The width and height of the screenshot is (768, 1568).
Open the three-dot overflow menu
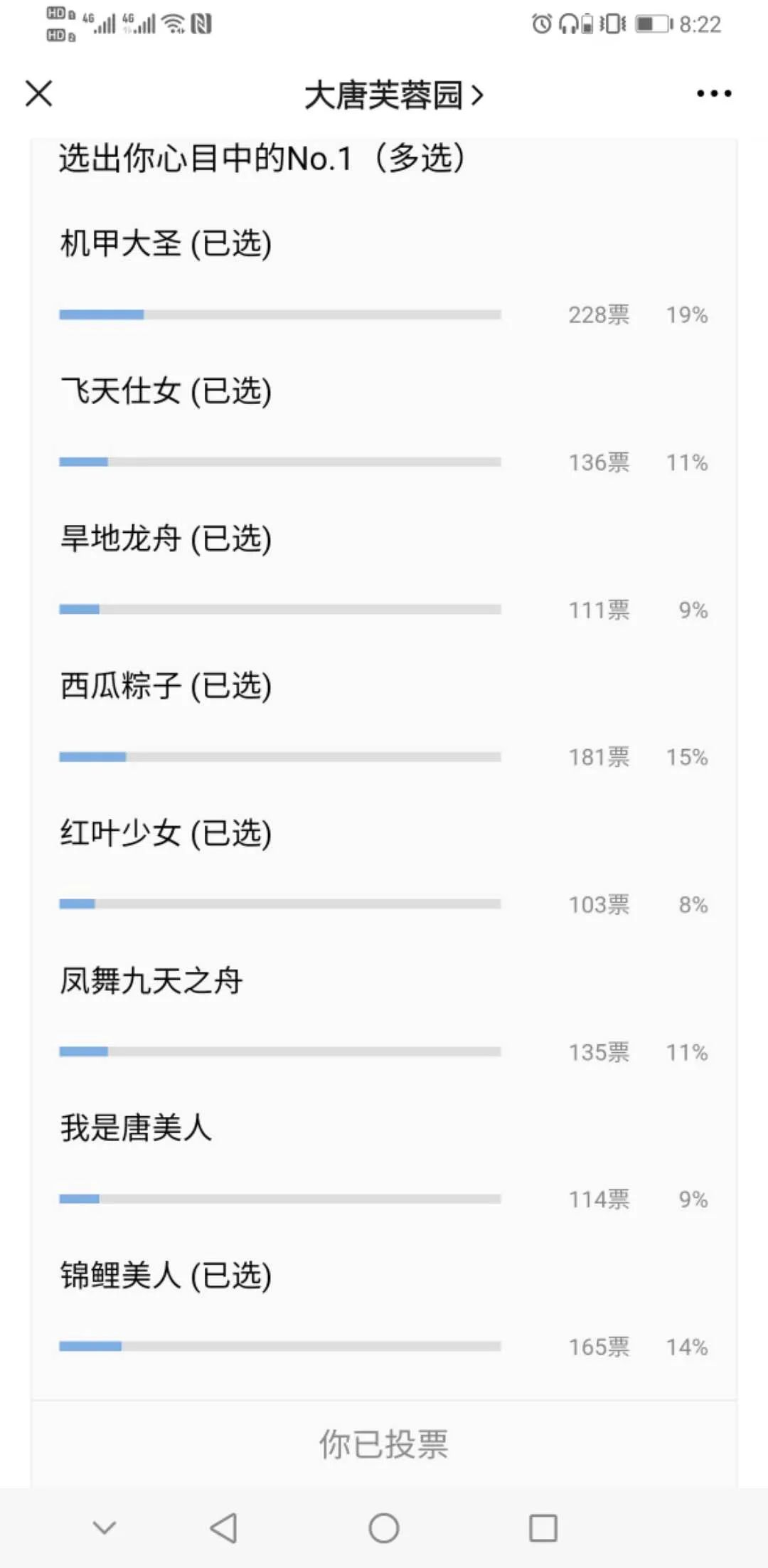click(714, 93)
